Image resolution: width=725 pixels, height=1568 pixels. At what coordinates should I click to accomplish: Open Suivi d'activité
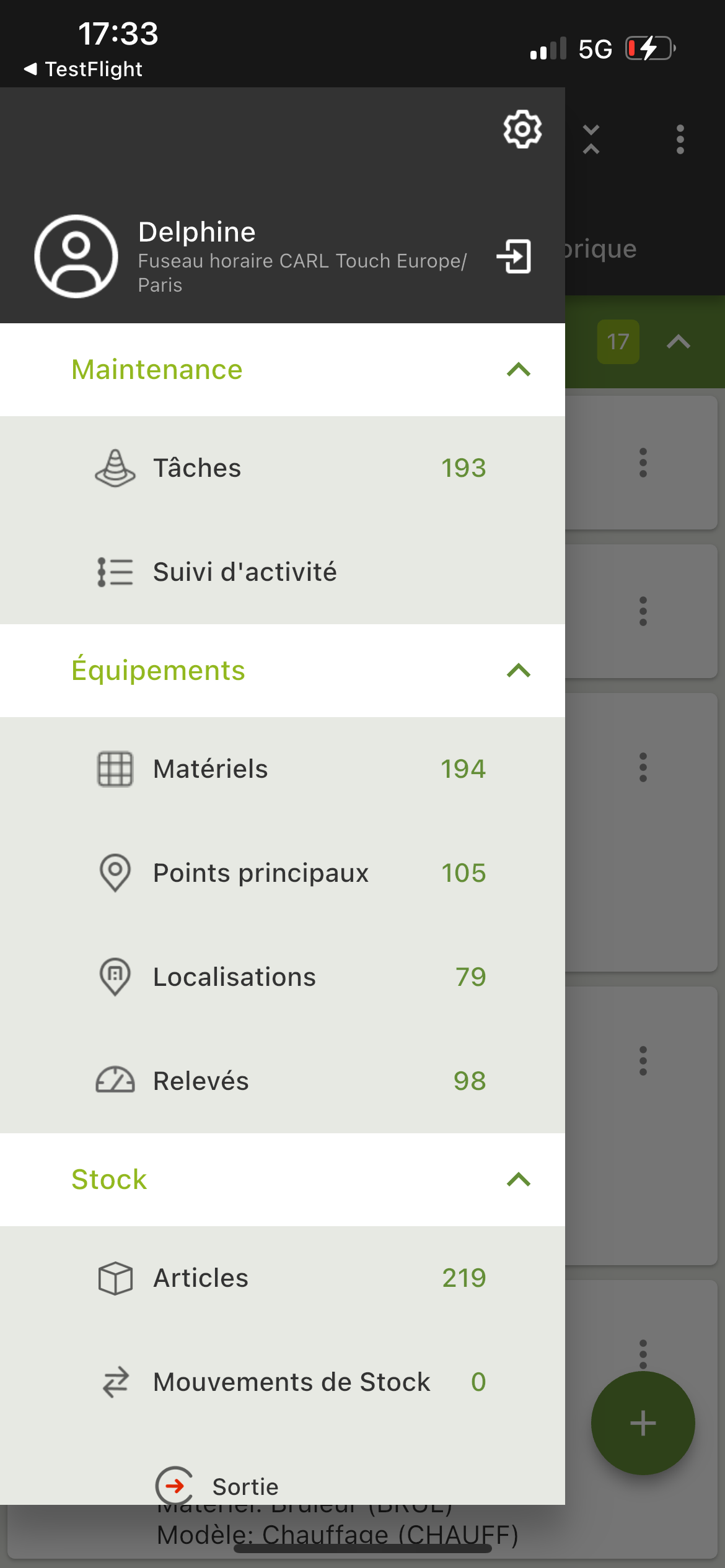point(283,572)
